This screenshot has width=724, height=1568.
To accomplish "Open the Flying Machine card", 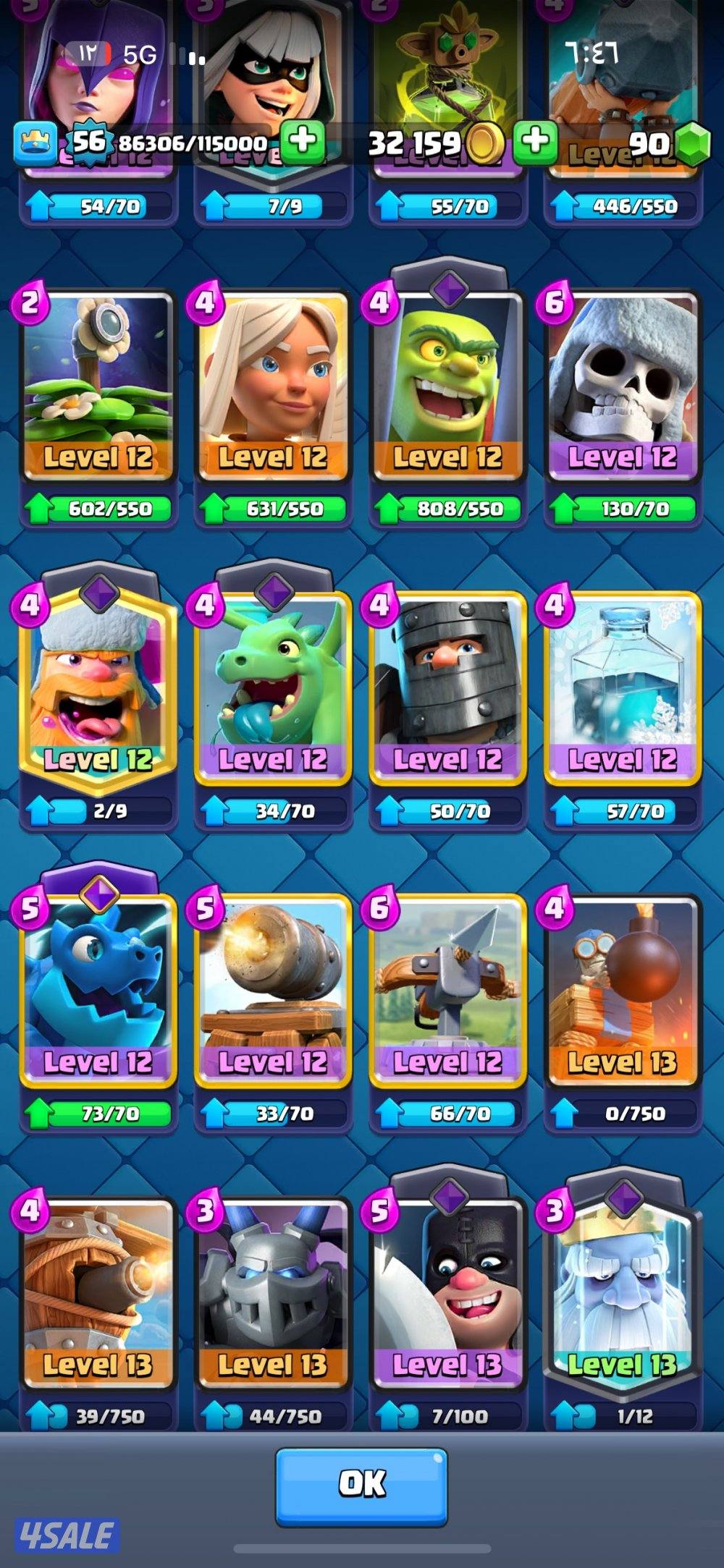I will pos(98,1292).
